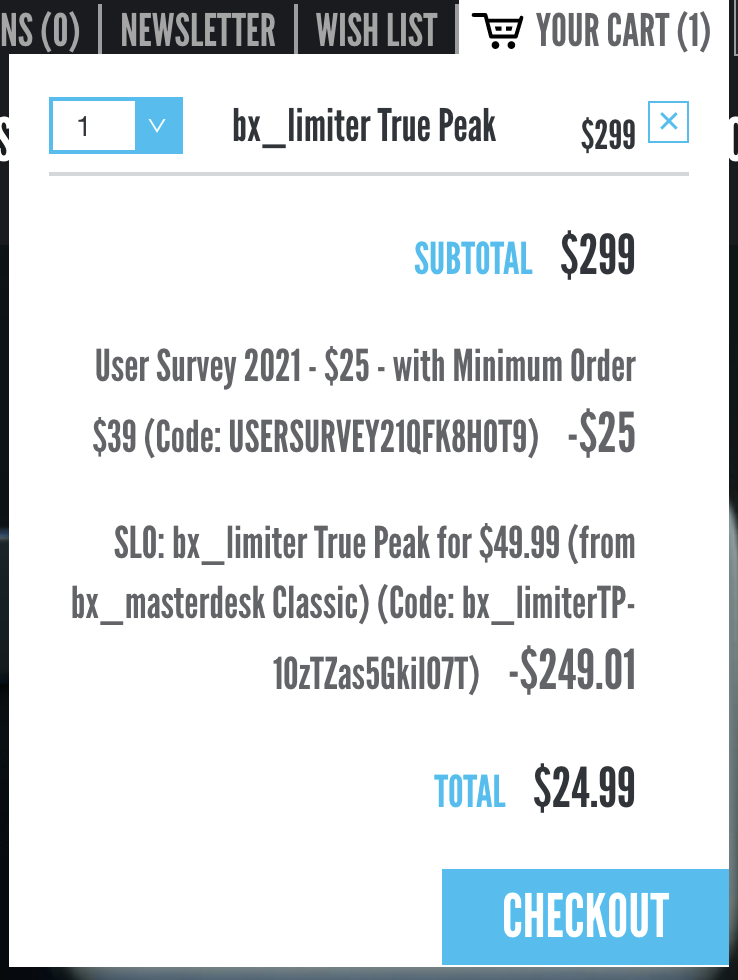Screen dimensions: 738x980
Task: Proceed with the Checkout button
Action: pyautogui.click(x=585, y=916)
